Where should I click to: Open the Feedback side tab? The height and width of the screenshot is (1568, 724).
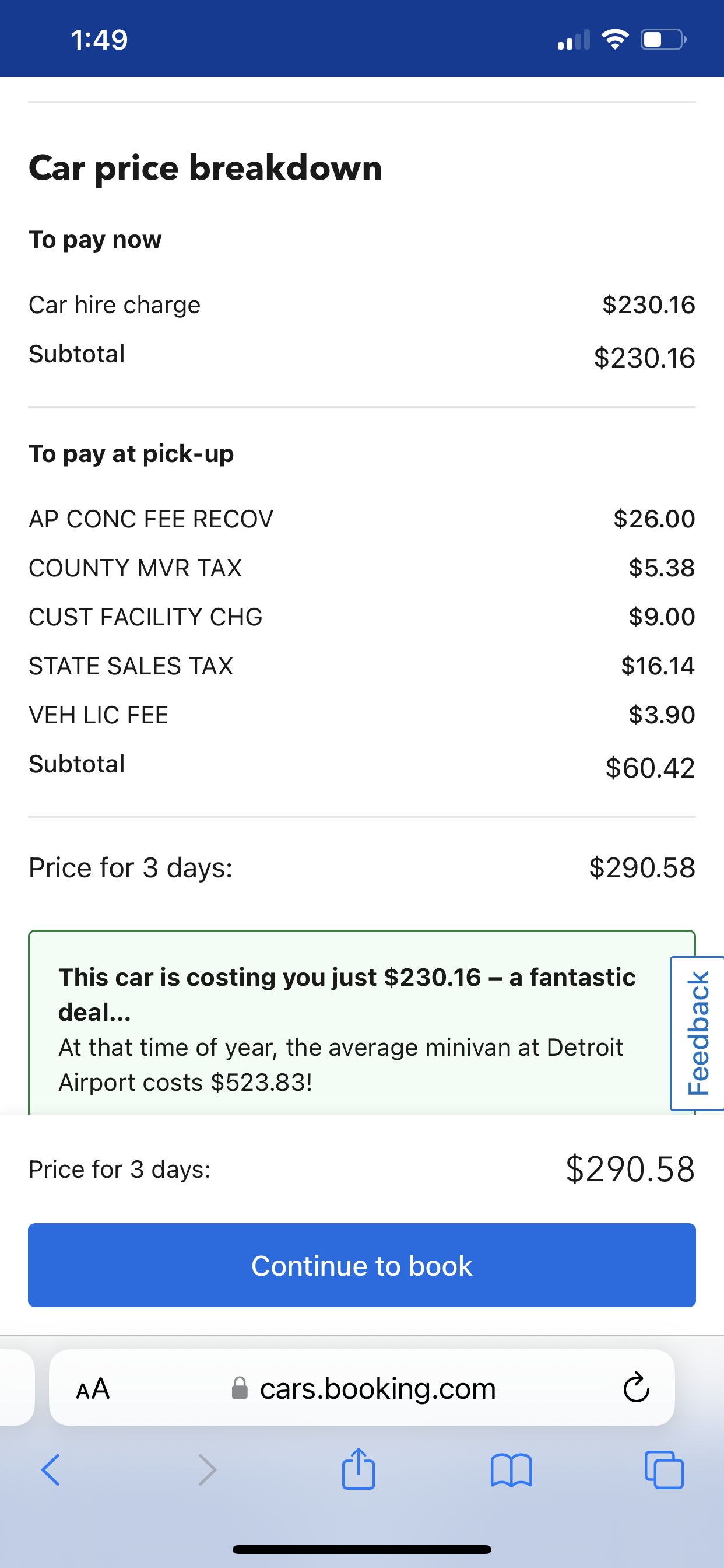(697, 1033)
